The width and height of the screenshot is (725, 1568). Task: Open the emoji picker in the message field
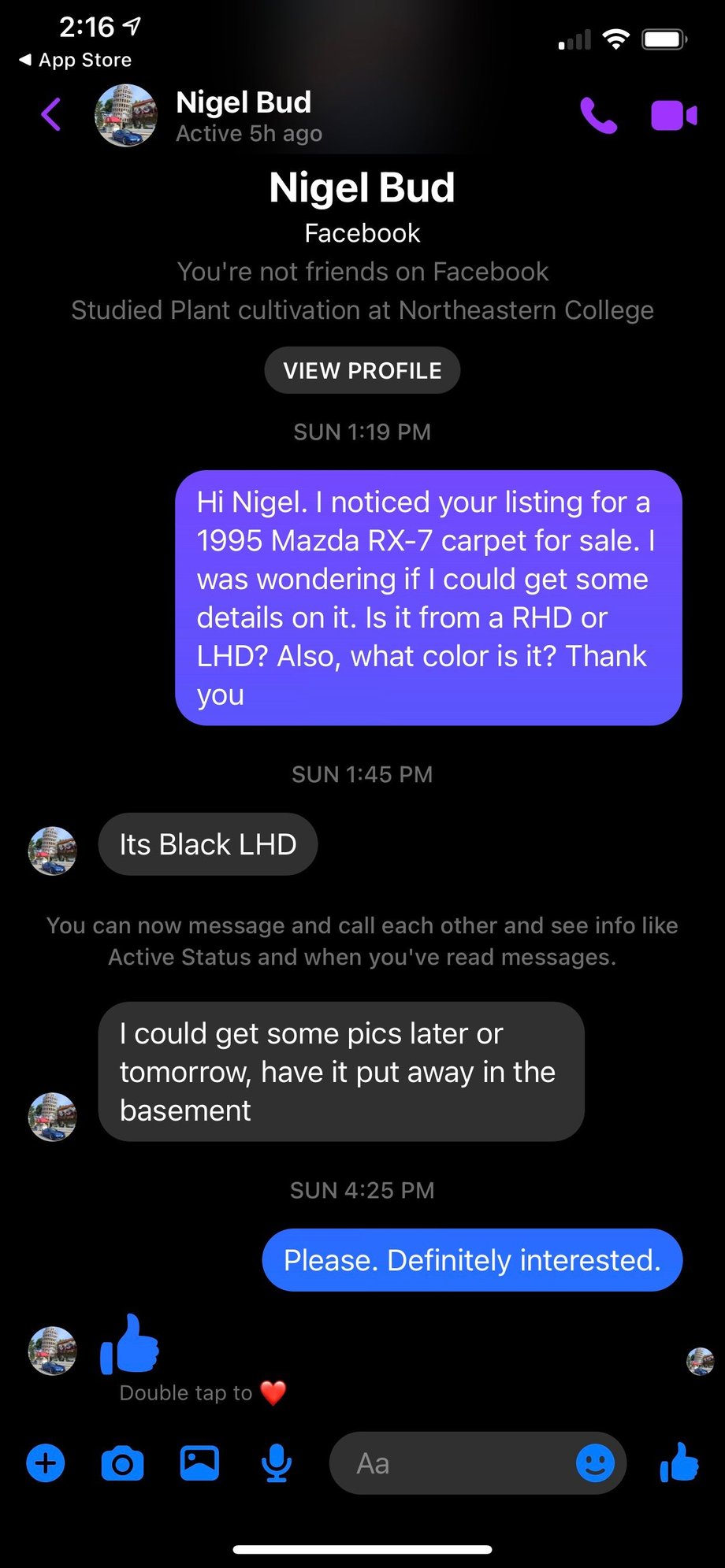(x=595, y=1463)
